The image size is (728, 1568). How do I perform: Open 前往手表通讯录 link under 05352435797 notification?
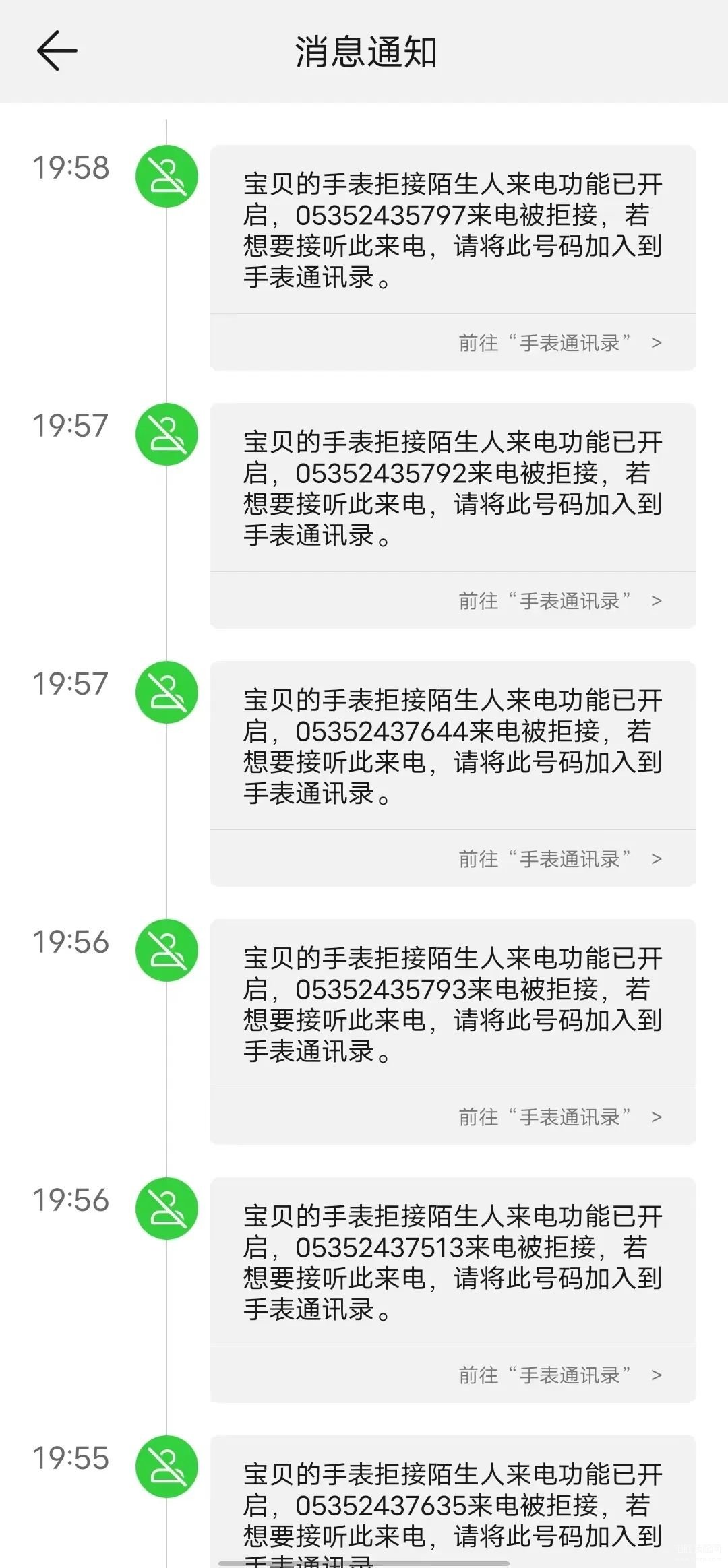tap(560, 343)
